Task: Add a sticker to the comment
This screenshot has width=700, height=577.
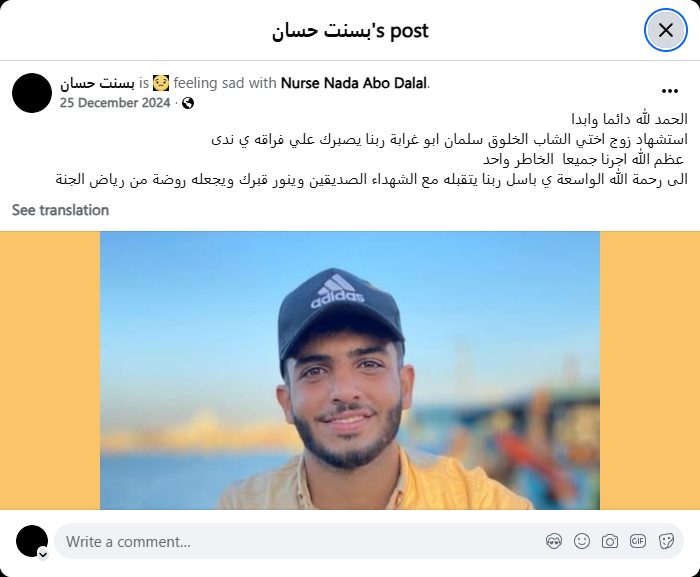Action: (666, 541)
